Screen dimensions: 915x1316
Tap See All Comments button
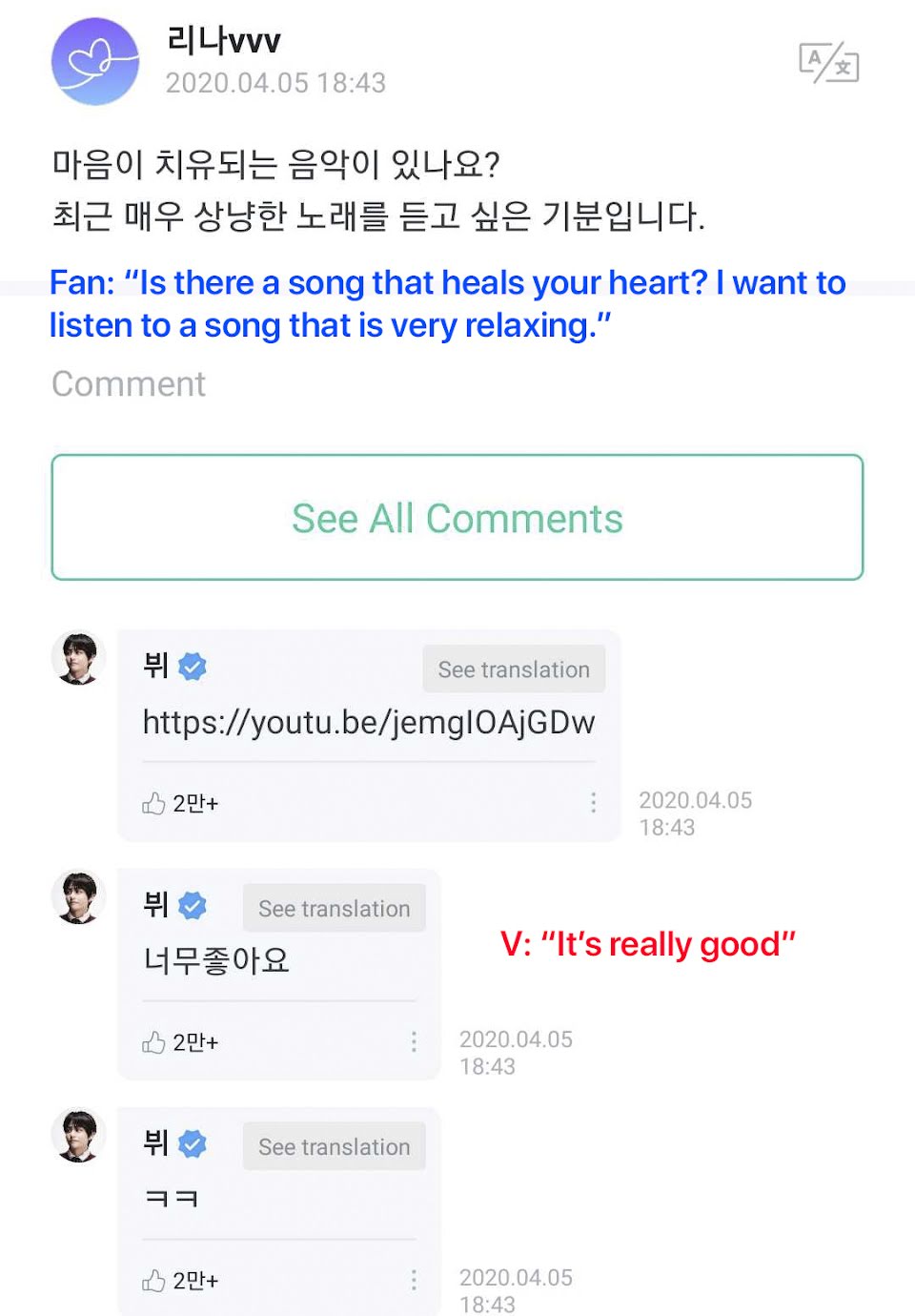coord(457,518)
